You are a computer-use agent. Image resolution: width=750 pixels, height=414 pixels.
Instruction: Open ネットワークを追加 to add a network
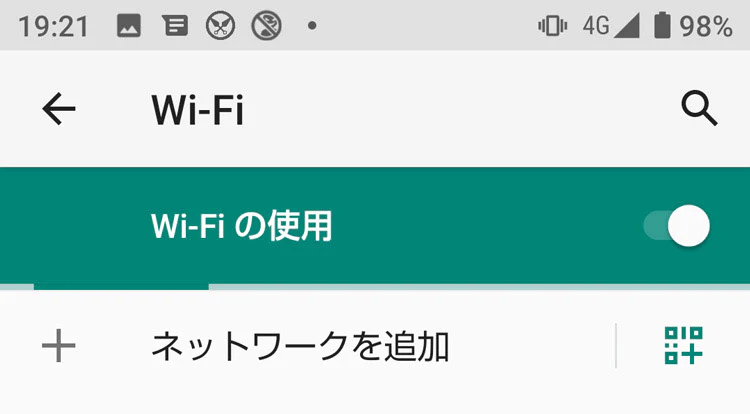coord(300,347)
